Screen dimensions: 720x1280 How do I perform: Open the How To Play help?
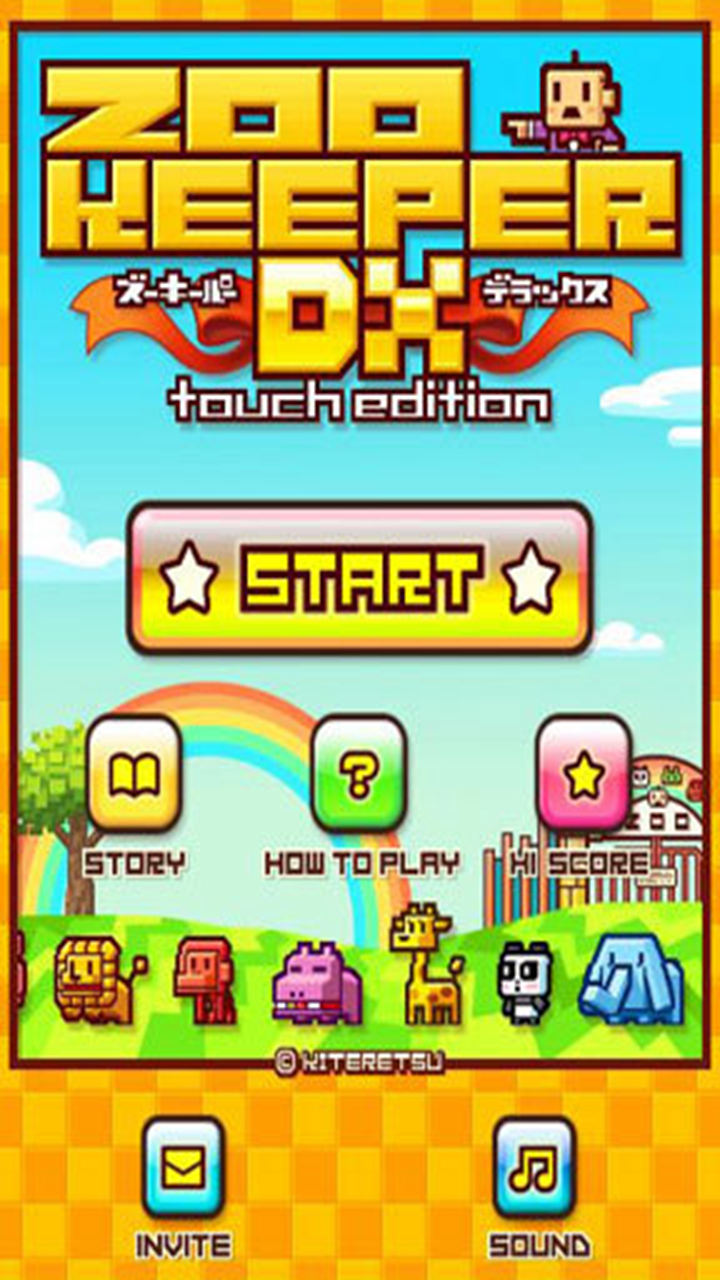click(x=358, y=775)
